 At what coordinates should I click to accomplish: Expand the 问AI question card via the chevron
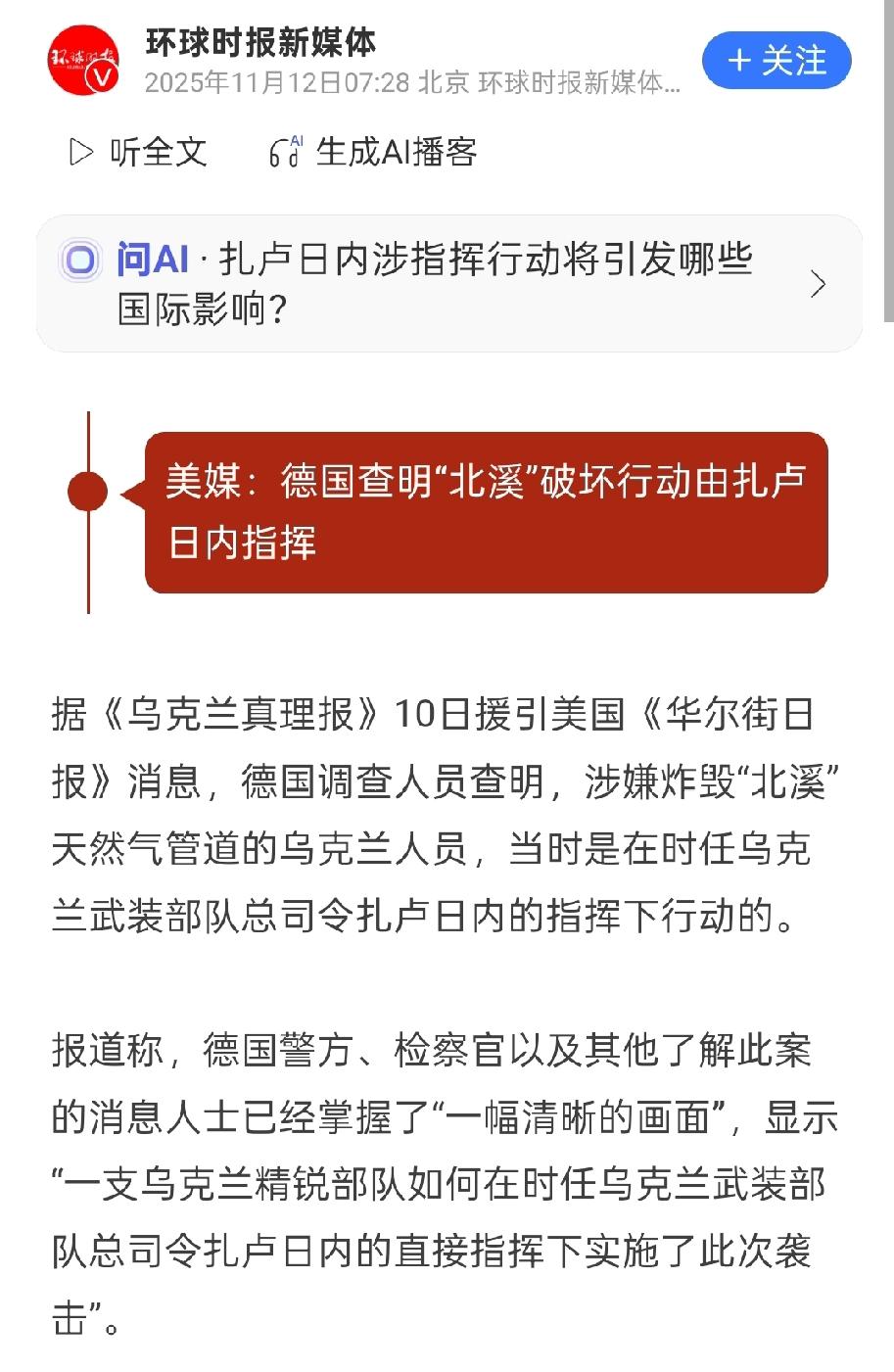coord(818,284)
